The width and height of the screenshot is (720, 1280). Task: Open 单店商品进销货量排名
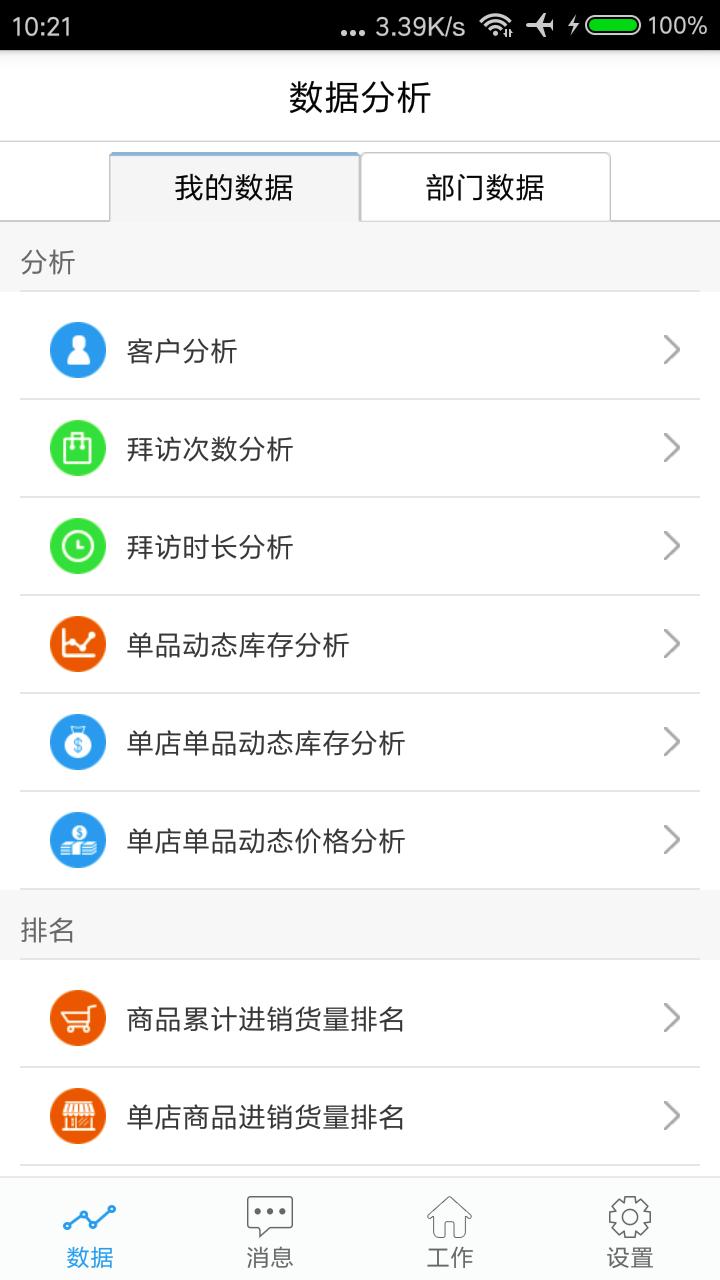pyautogui.click(x=360, y=1117)
